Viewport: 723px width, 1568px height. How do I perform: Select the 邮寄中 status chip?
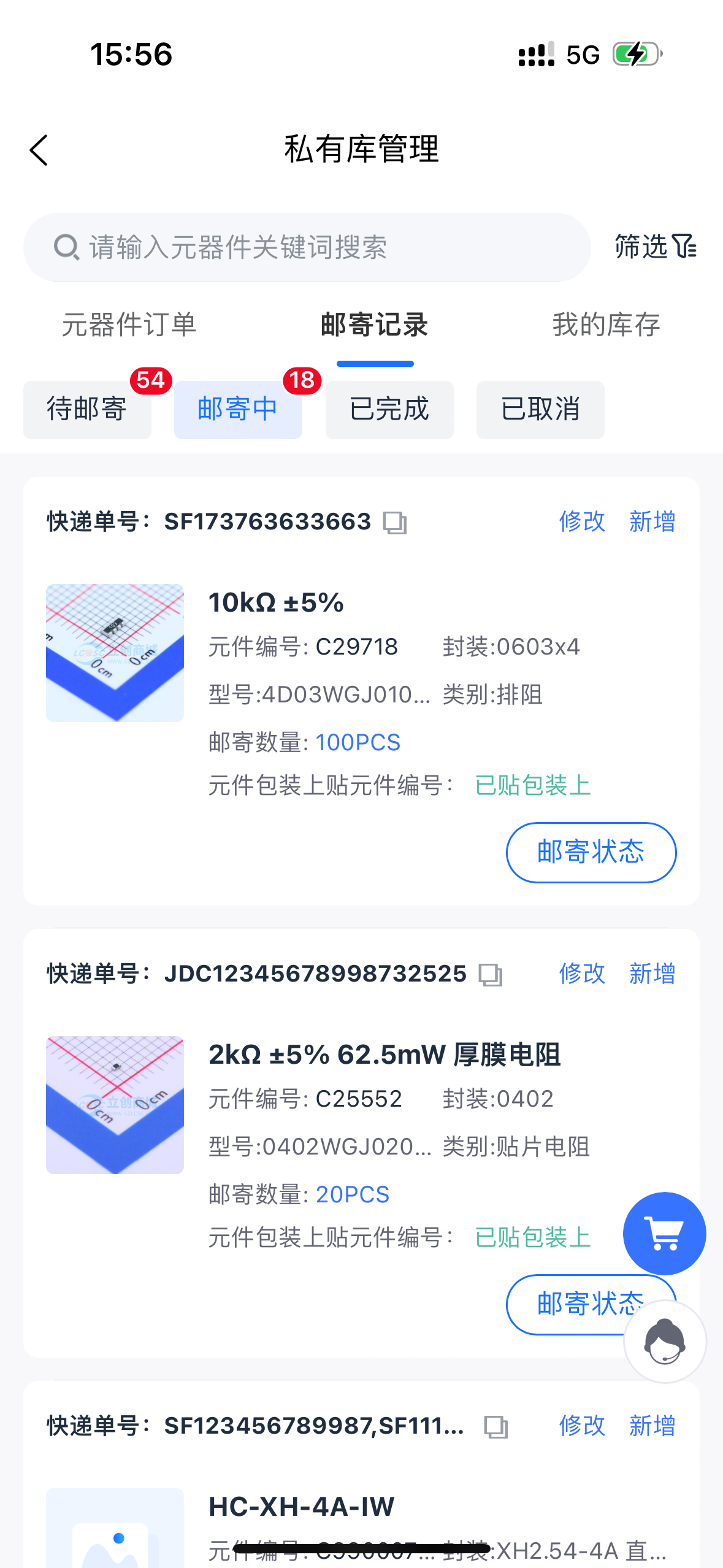pos(238,409)
